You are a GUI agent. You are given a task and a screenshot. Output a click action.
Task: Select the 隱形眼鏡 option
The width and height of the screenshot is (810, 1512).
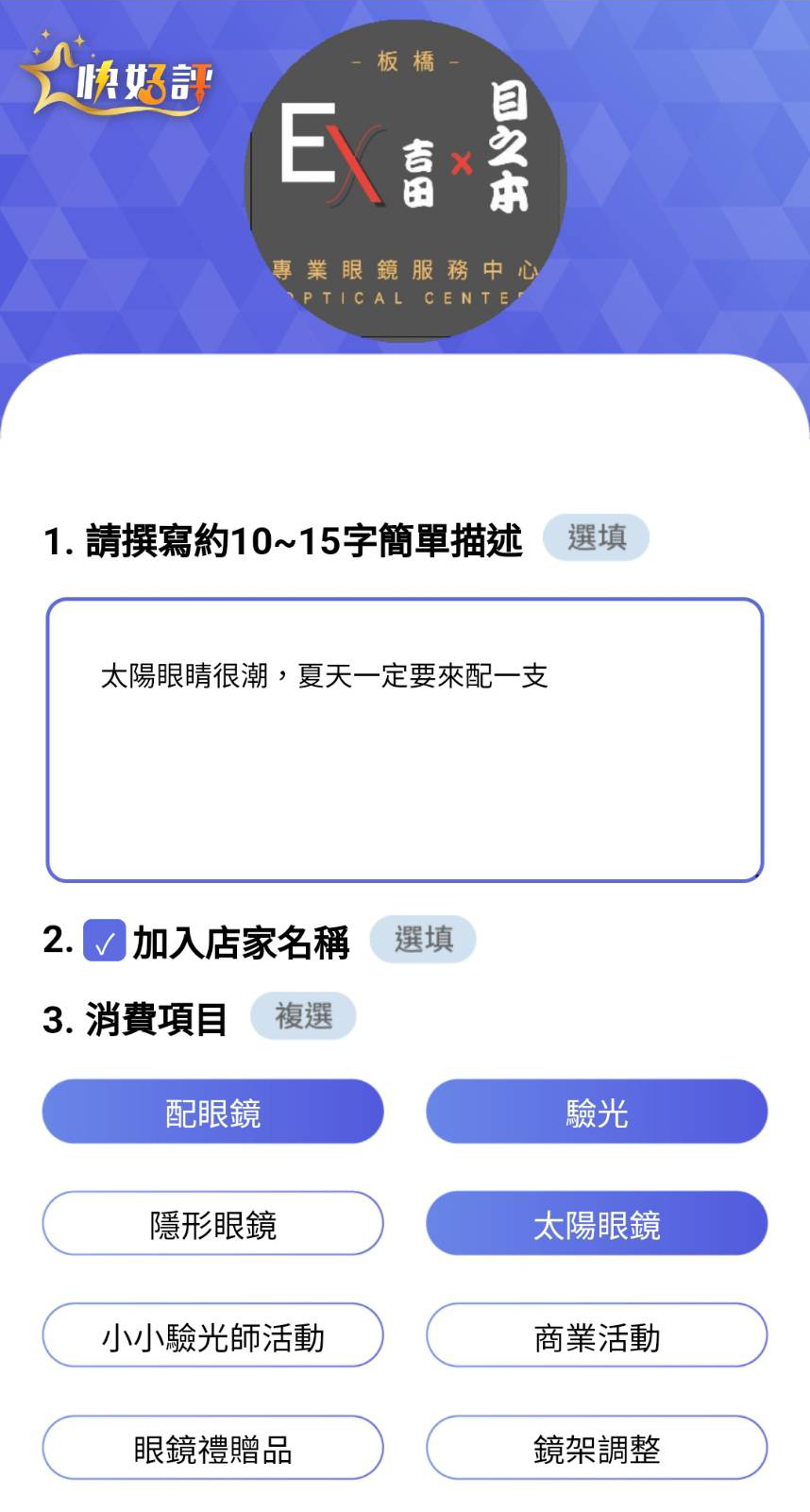click(x=213, y=1223)
